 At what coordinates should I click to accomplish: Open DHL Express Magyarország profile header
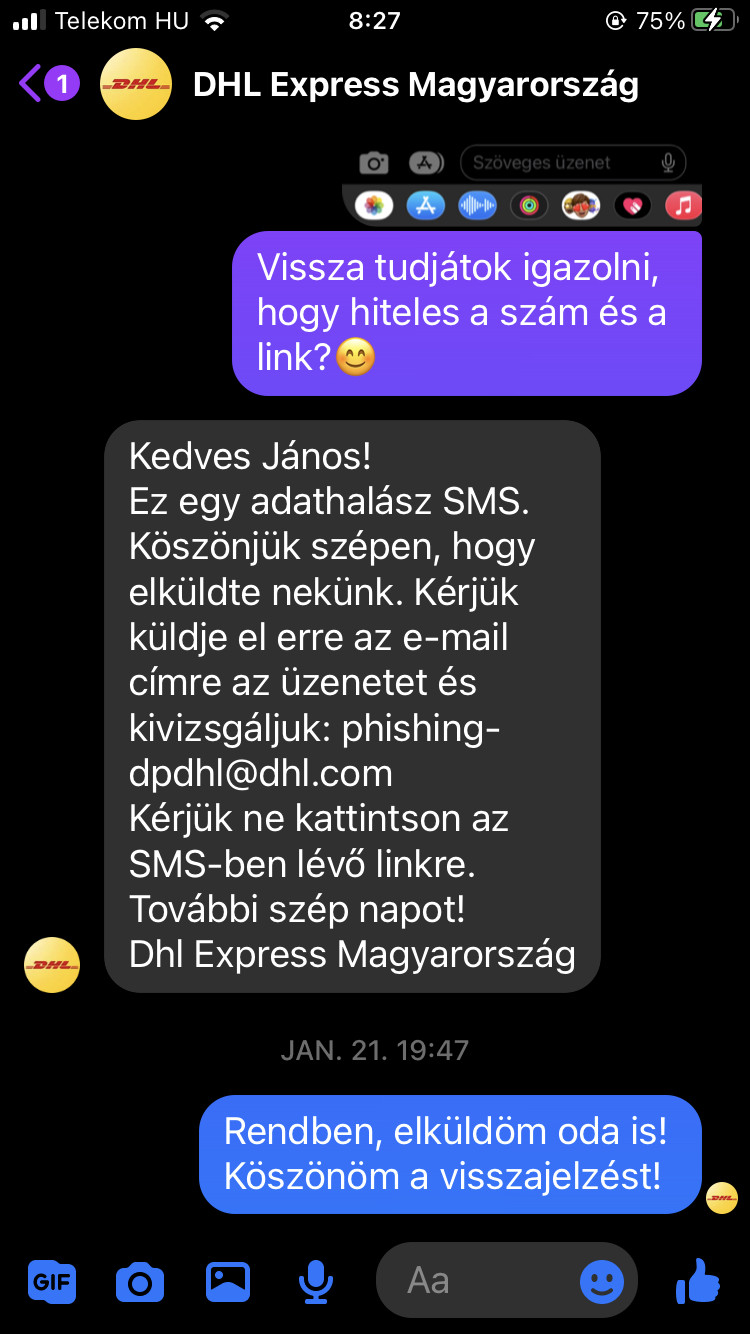point(415,85)
